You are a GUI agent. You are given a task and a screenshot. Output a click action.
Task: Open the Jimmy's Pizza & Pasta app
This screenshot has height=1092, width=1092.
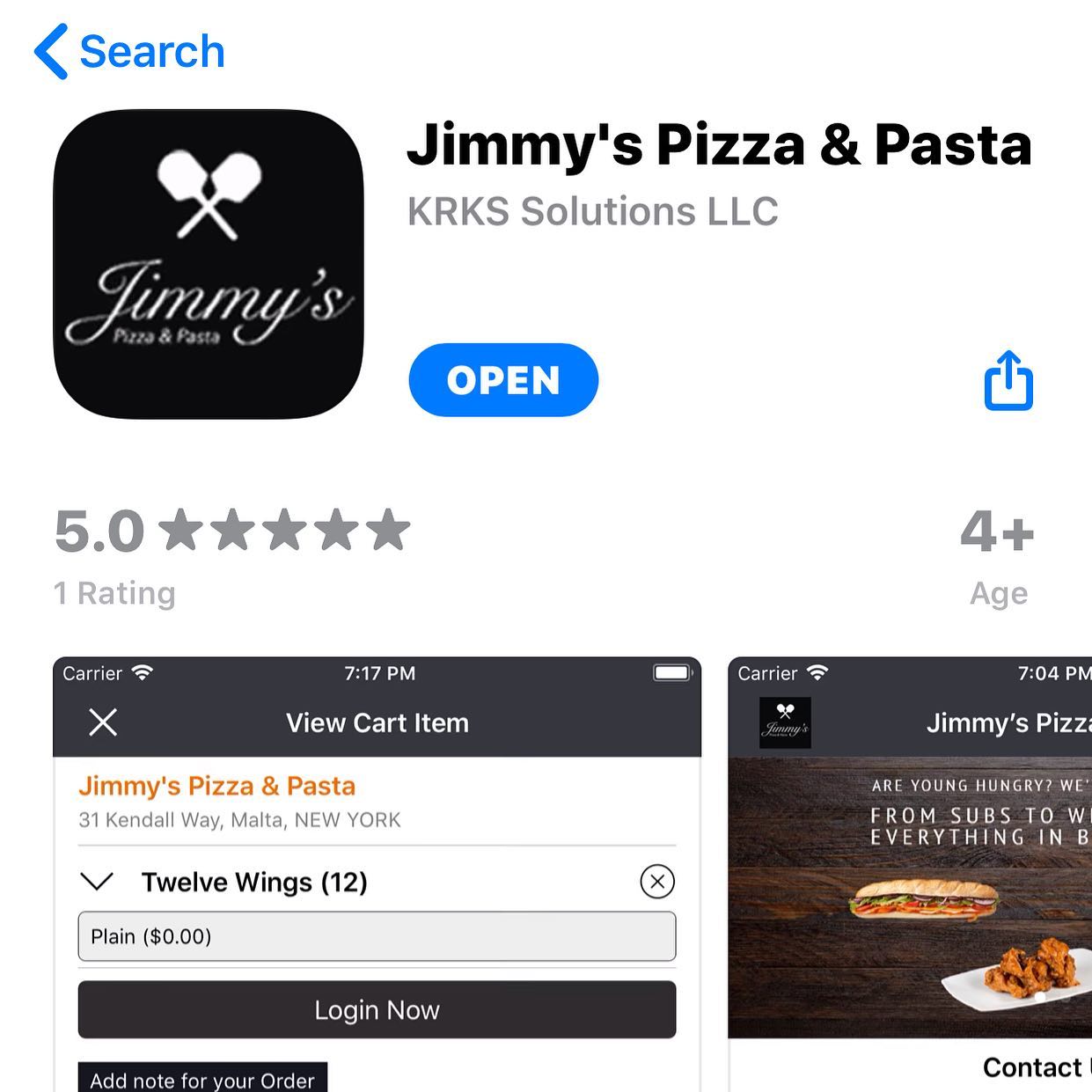coord(503,380)
